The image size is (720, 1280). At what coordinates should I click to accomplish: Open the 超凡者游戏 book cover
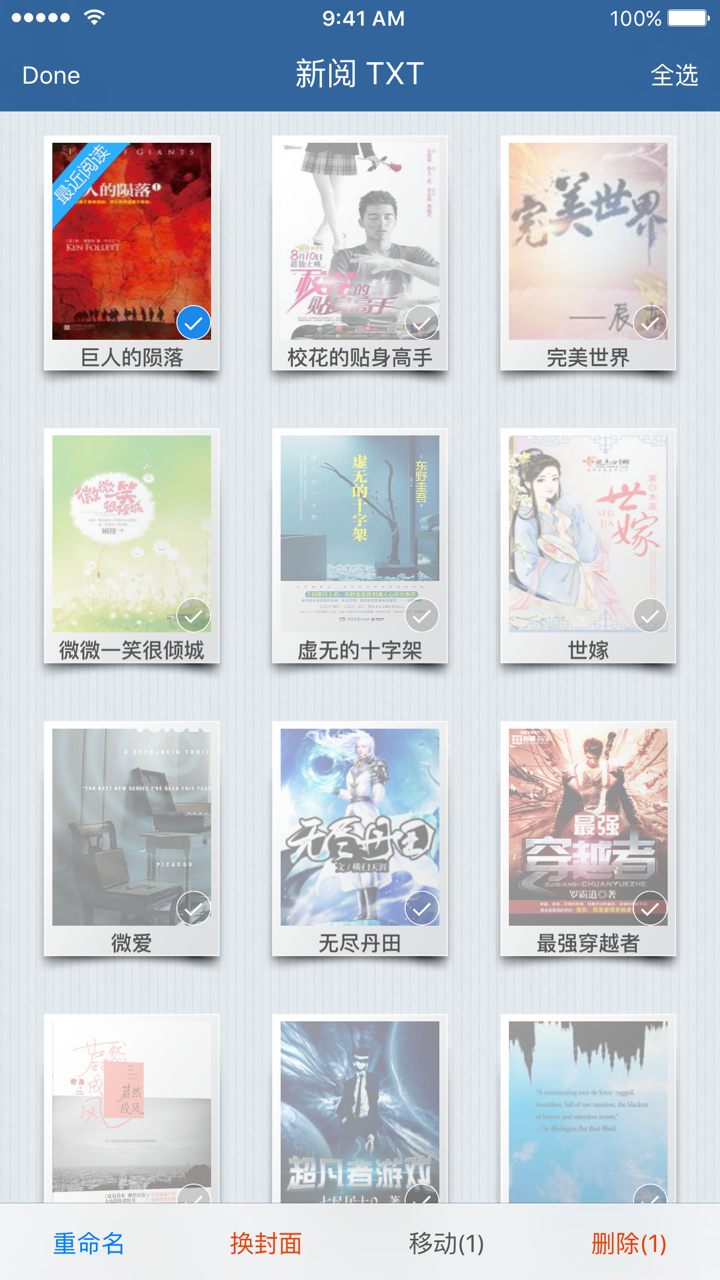[x=360, y=1110]
